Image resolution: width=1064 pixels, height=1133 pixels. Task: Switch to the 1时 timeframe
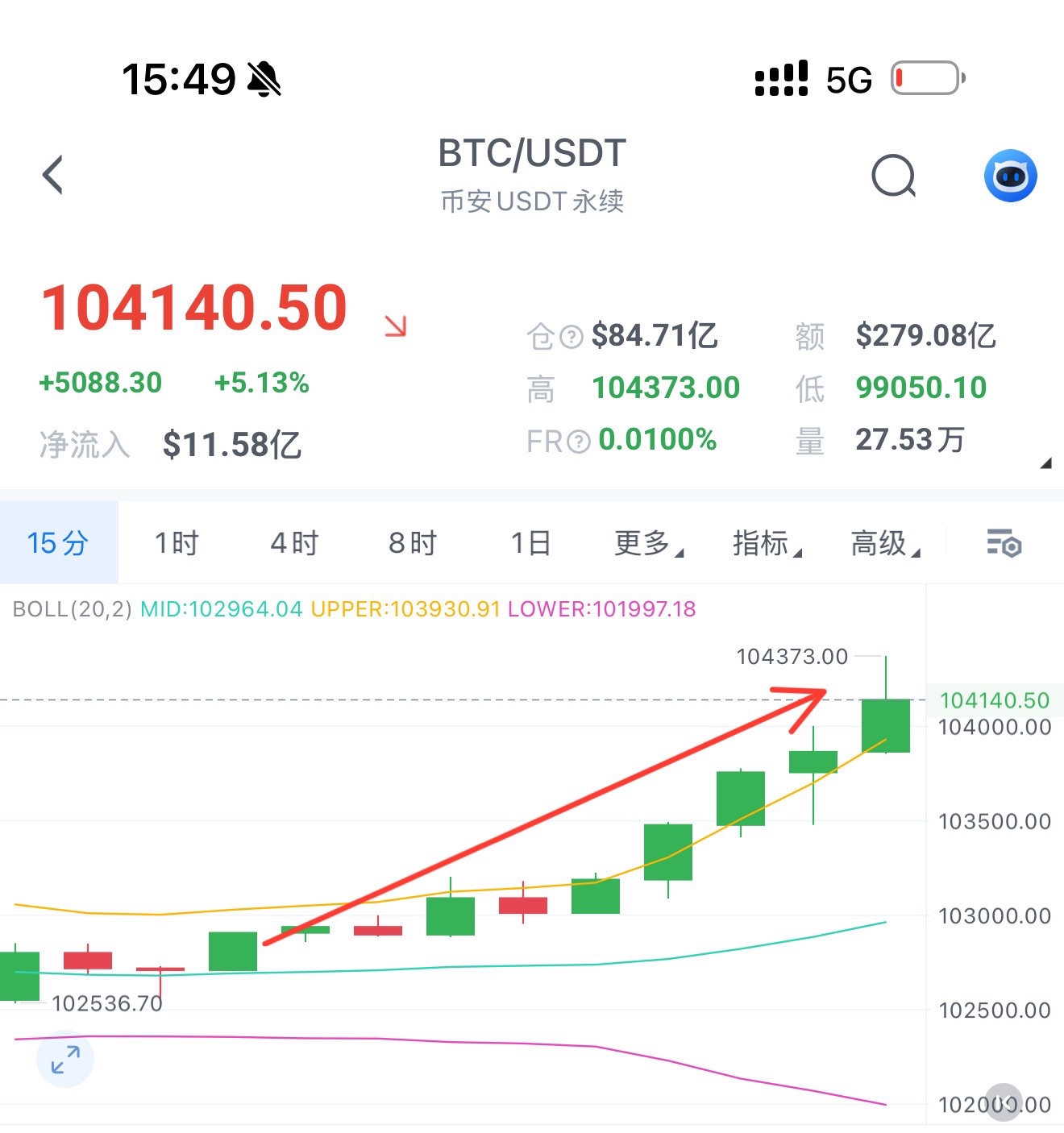point(177,543)
